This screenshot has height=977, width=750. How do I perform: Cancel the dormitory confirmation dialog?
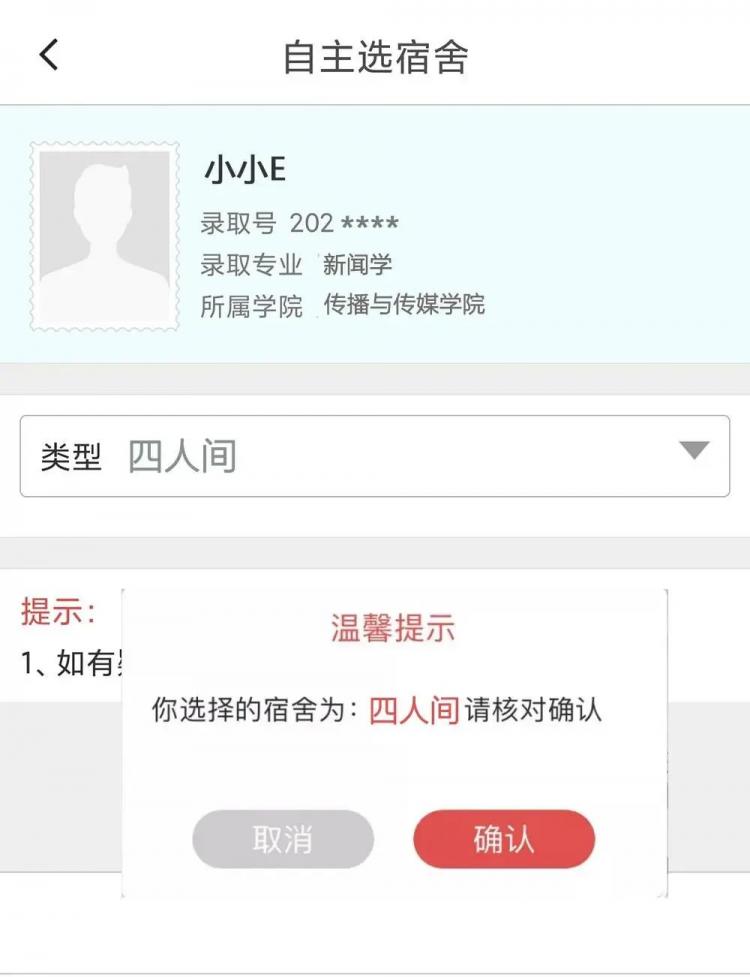coord(283,839)
